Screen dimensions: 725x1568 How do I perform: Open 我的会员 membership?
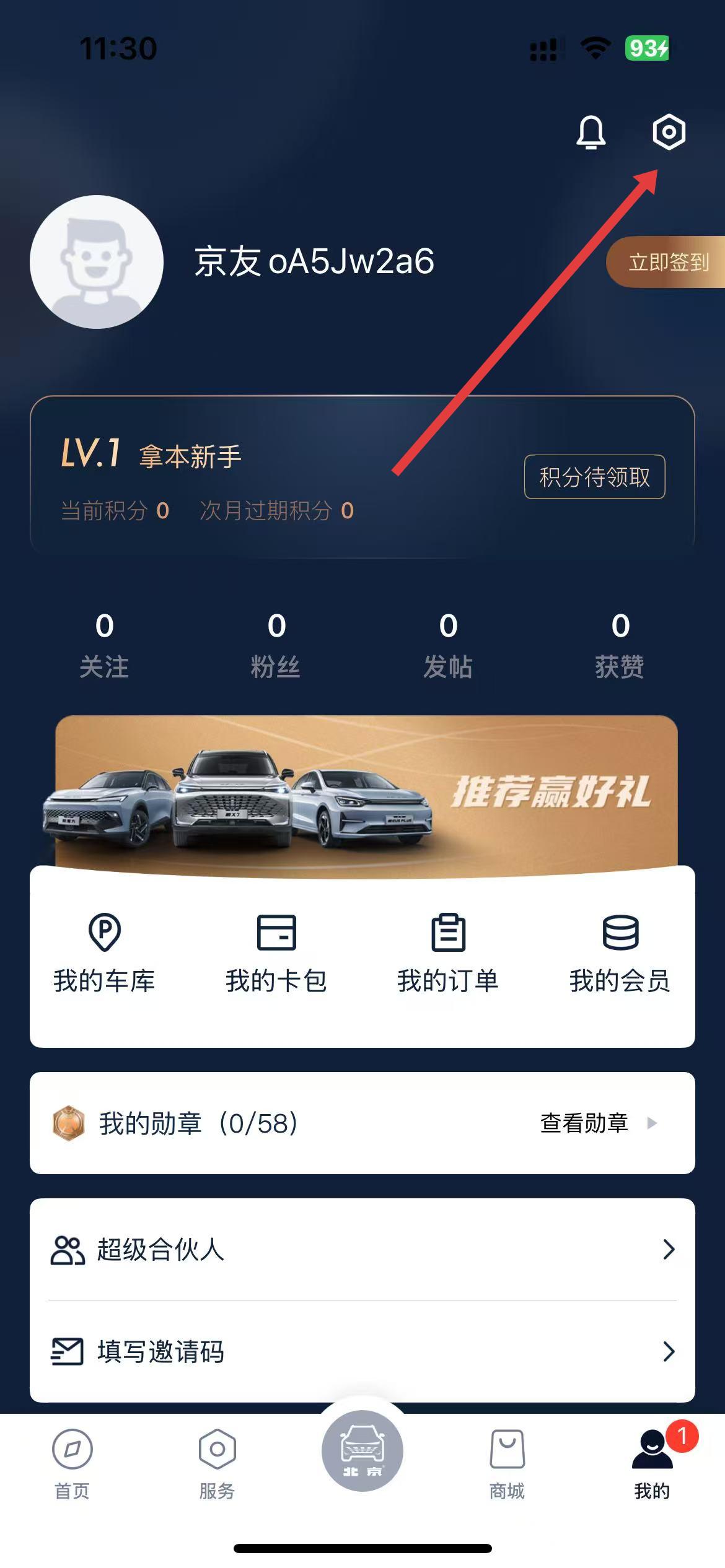tap(620, 954)
